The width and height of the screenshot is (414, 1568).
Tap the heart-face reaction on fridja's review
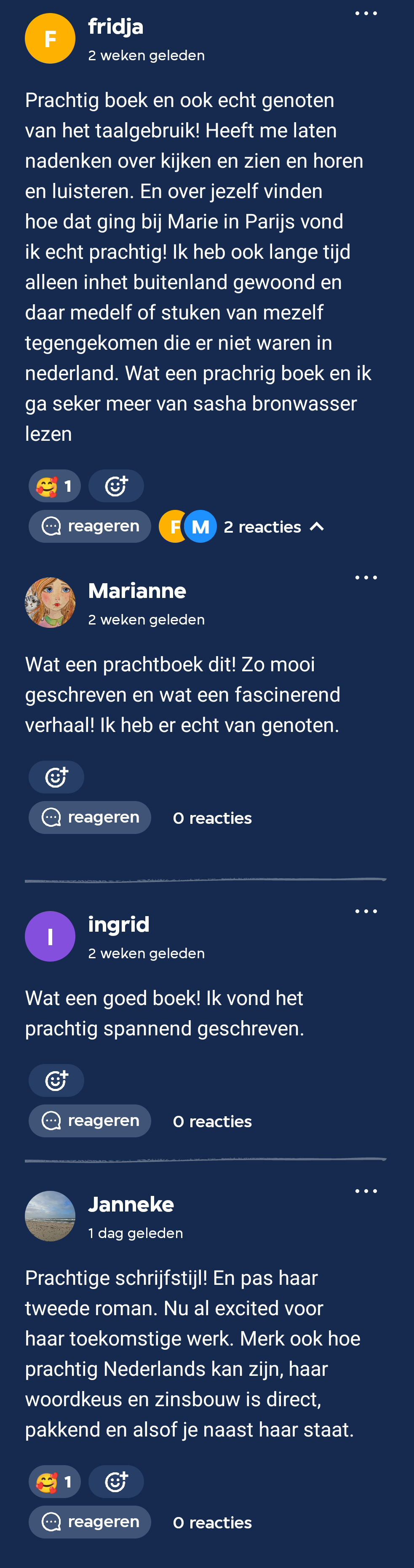tap(55, 486)
